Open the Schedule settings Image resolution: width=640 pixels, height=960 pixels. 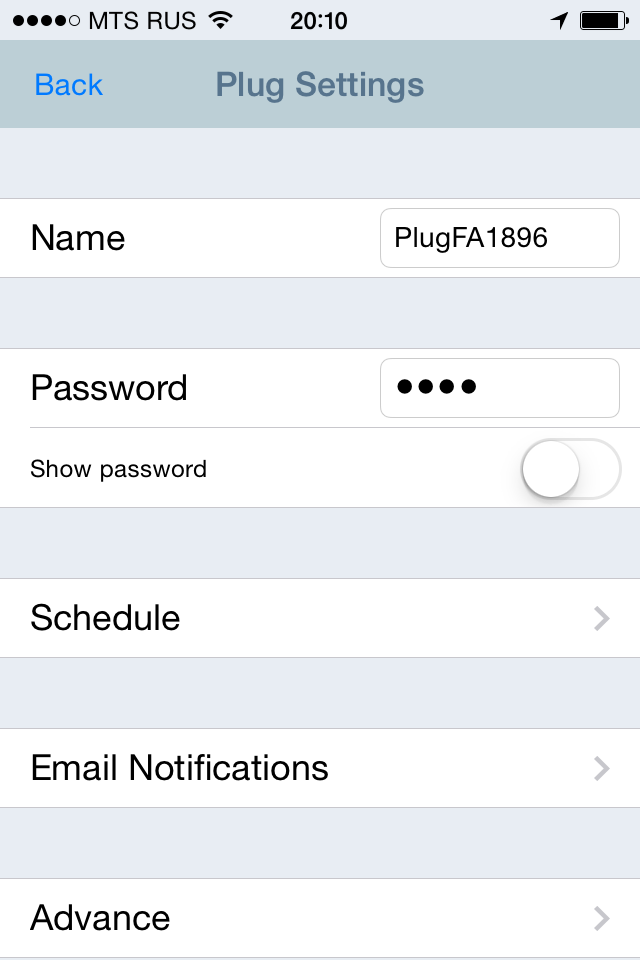(x=320, y=618)
